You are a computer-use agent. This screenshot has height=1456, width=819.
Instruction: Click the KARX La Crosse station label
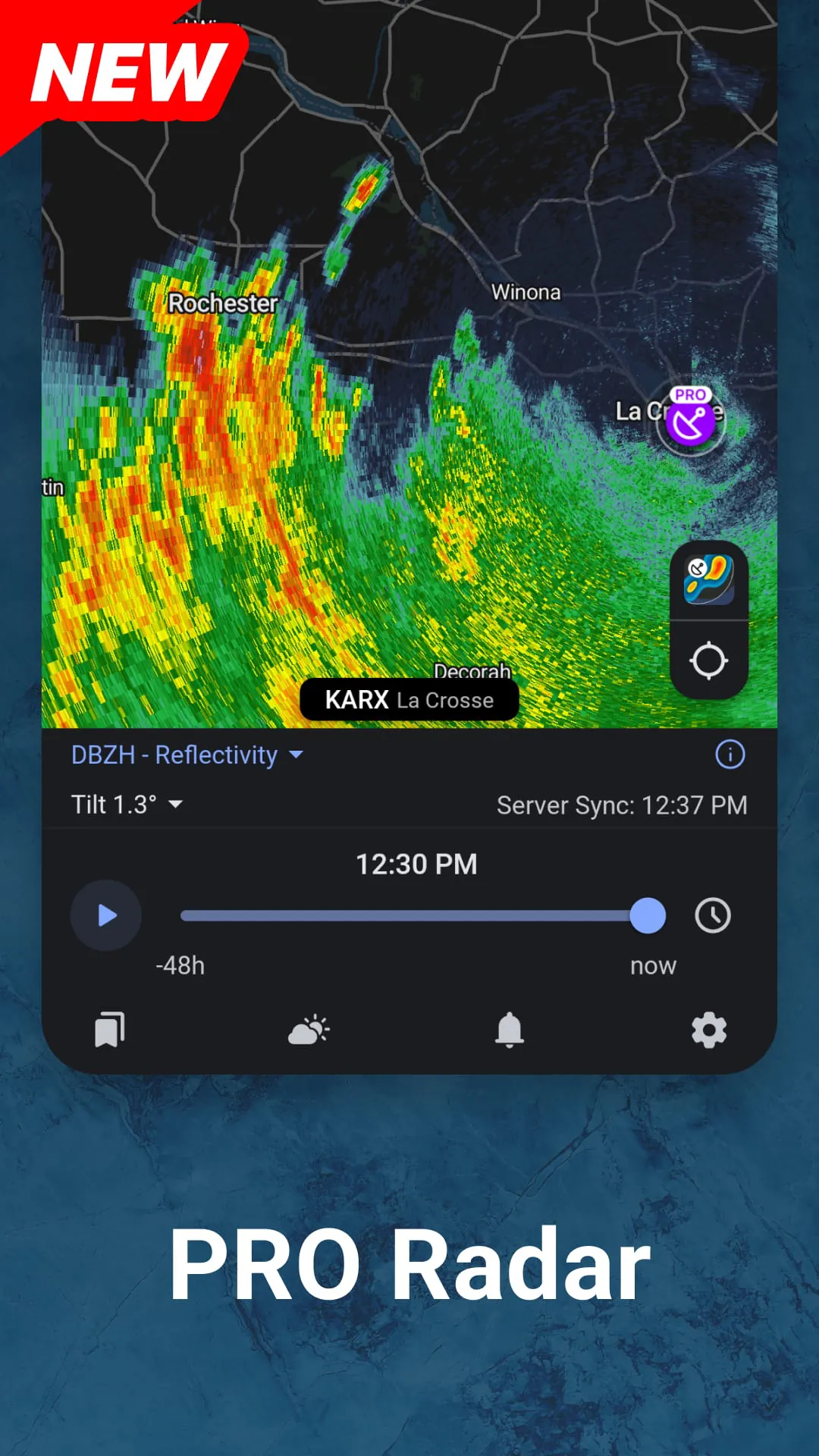(x=409, y=699)
